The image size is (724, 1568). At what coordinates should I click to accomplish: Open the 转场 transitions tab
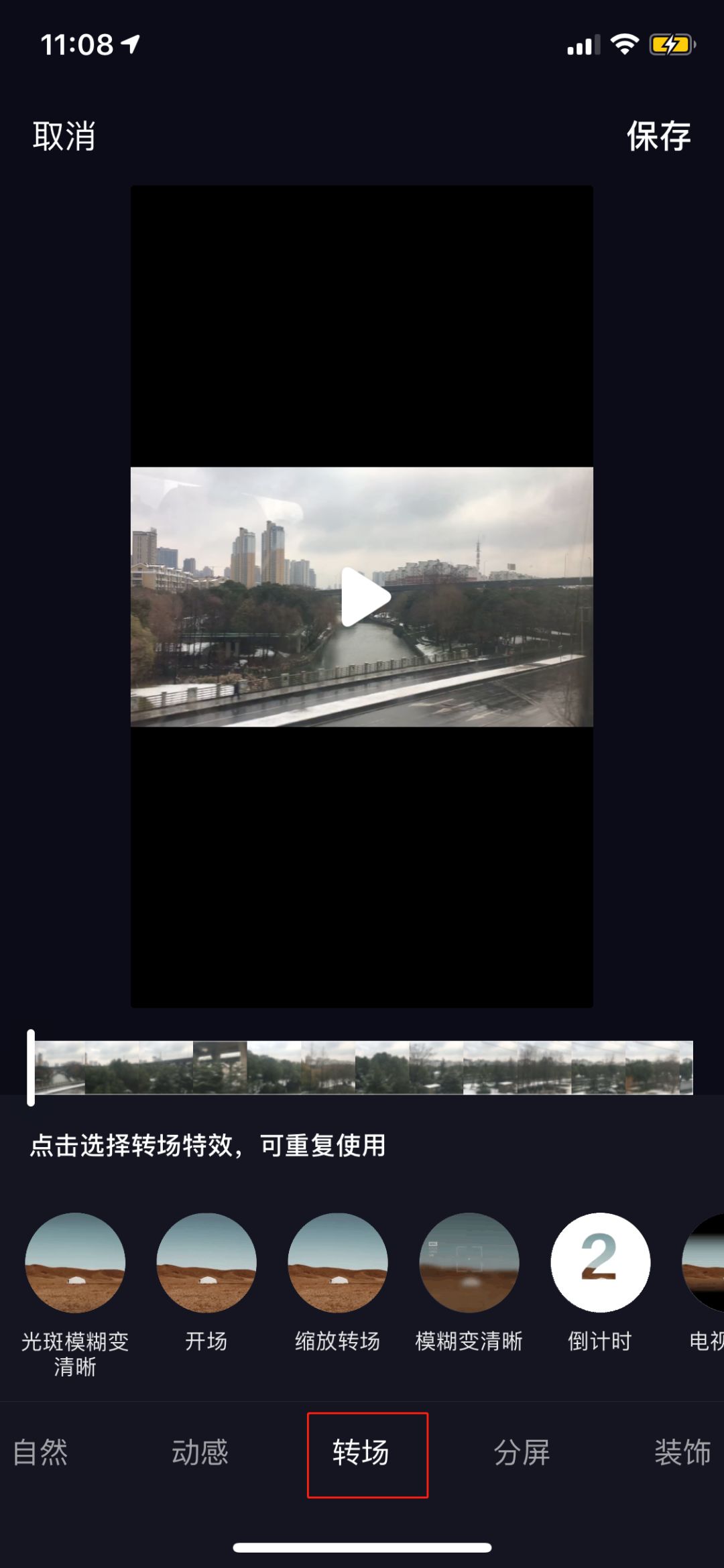click(361, 1453)
